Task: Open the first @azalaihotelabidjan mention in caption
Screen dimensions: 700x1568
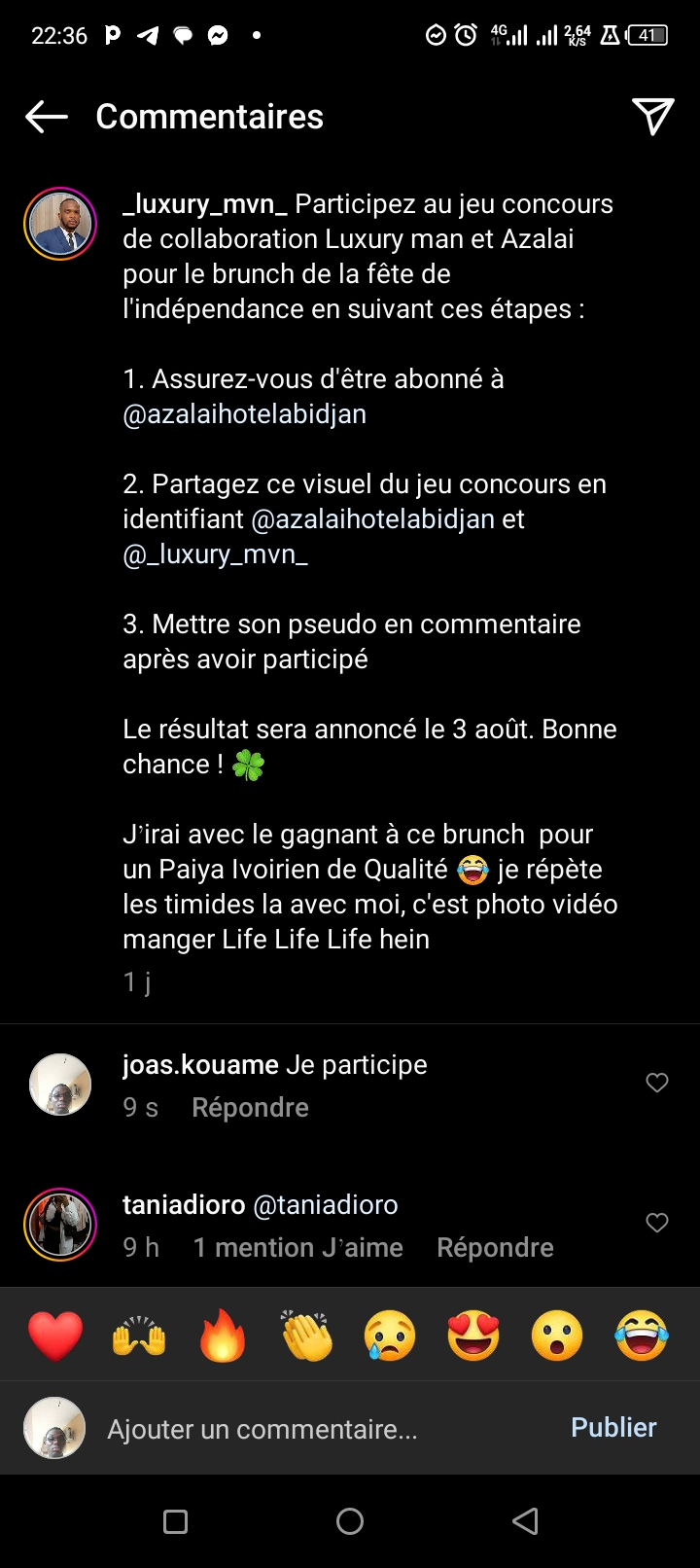Action: [245, 414]
